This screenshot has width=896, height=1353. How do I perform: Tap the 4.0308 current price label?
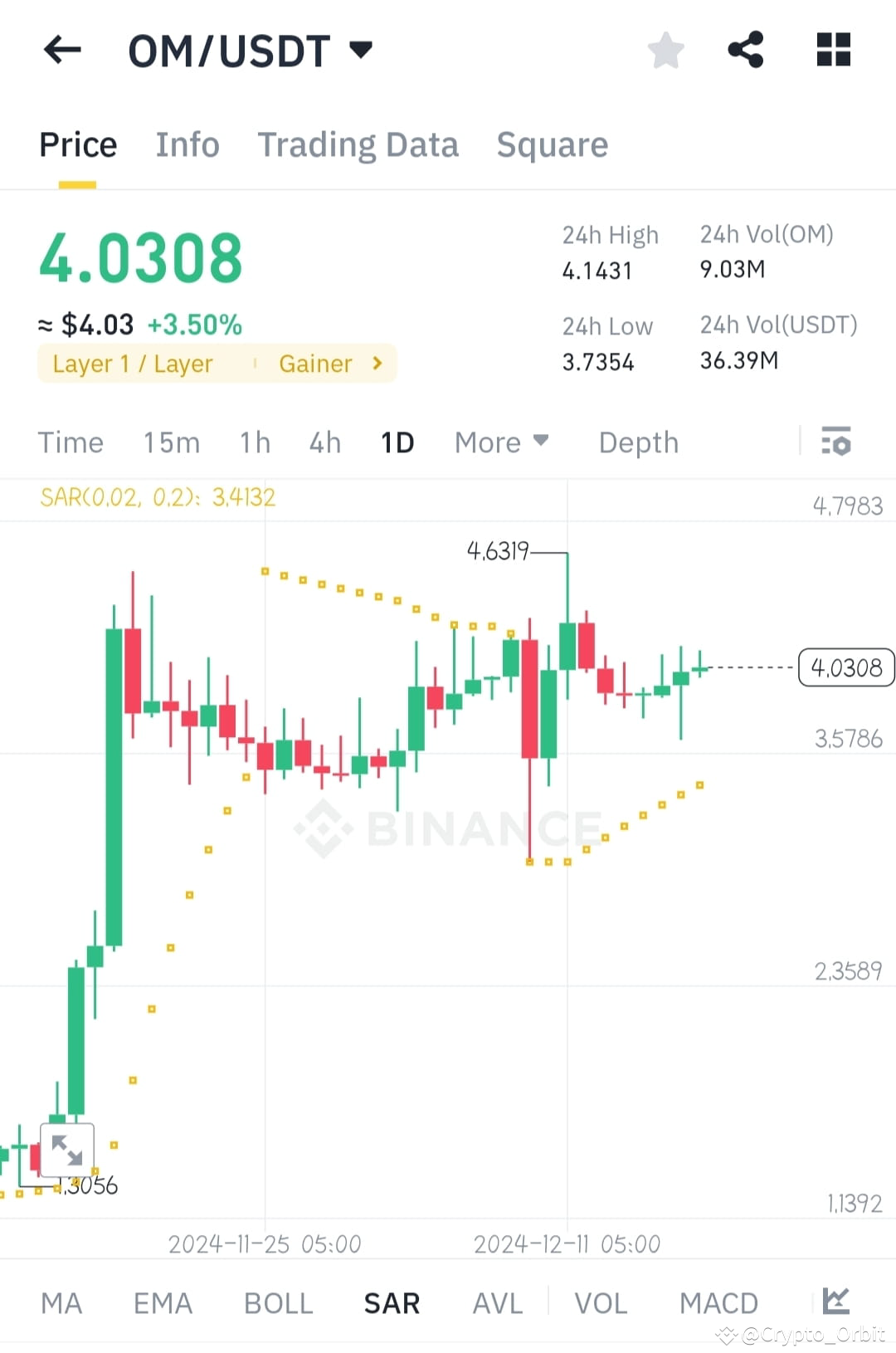(x=845, y=667)
